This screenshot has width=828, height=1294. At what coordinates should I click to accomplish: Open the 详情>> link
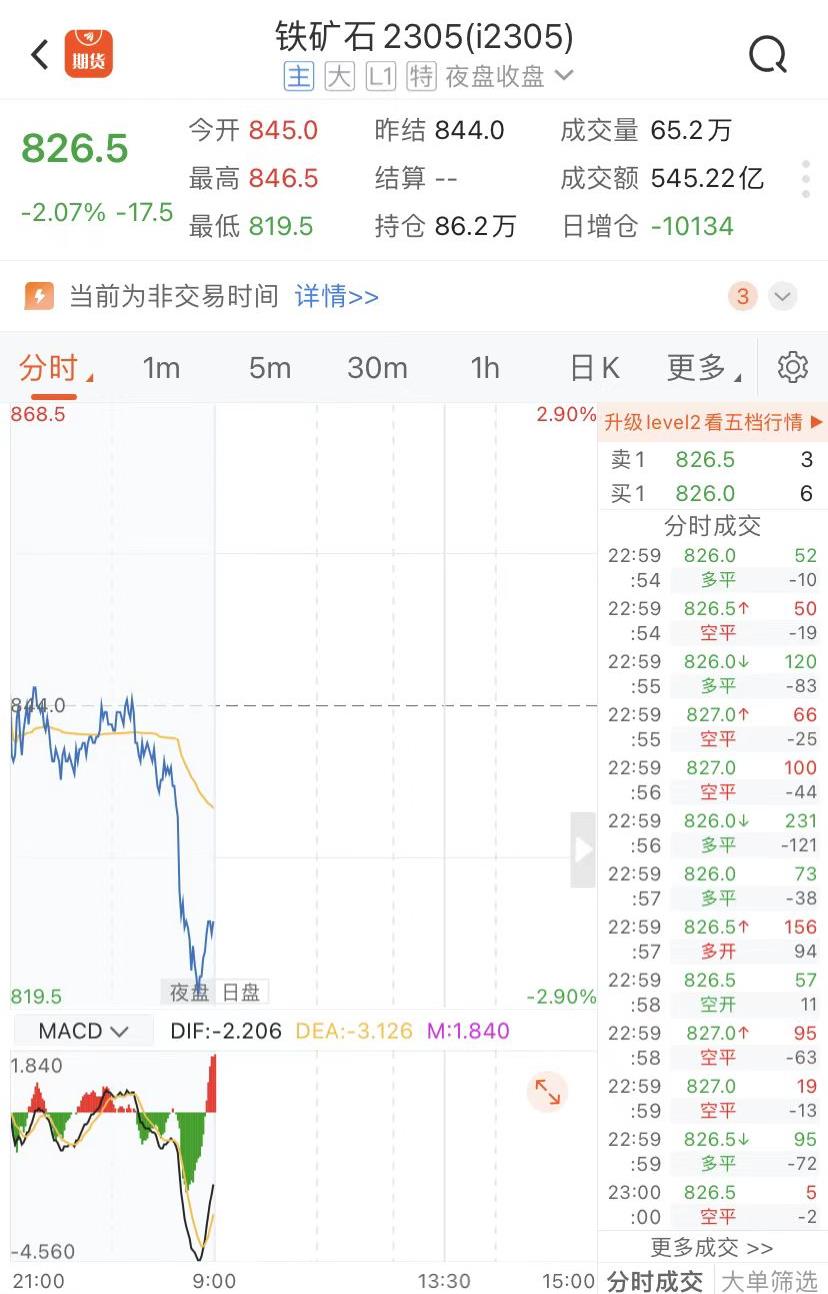click(x=337, y=296)
